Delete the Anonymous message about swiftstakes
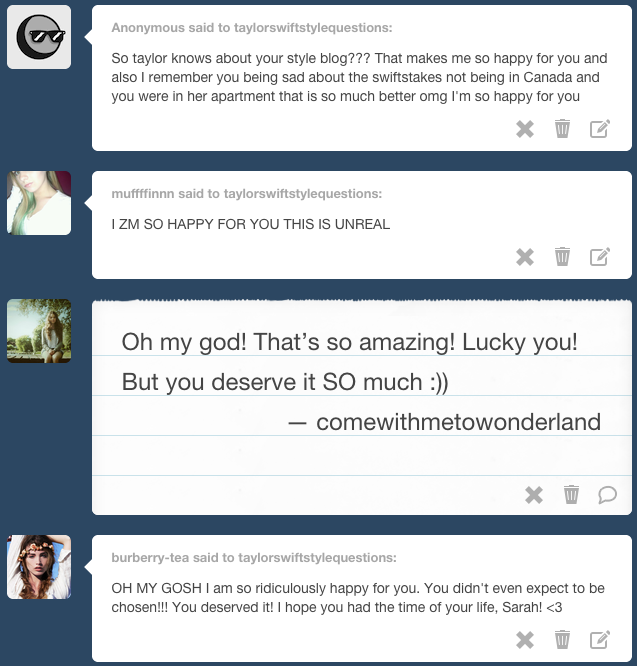The height and width of the screenshot is (666, 637). click(562, 129)
